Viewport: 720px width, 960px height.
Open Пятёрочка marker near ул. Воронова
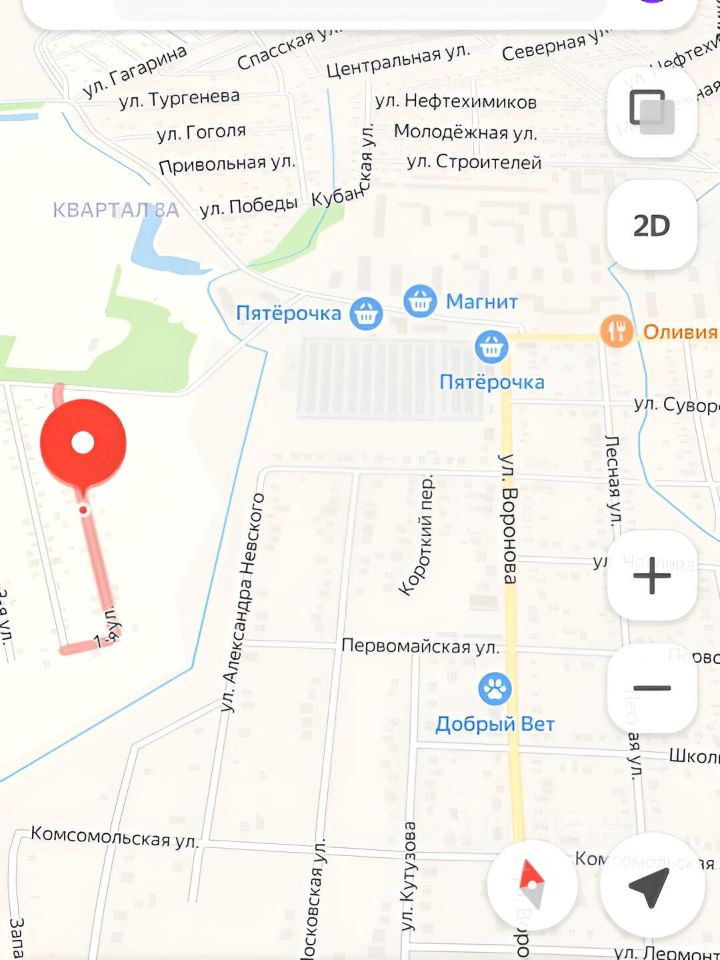point(491,347)
